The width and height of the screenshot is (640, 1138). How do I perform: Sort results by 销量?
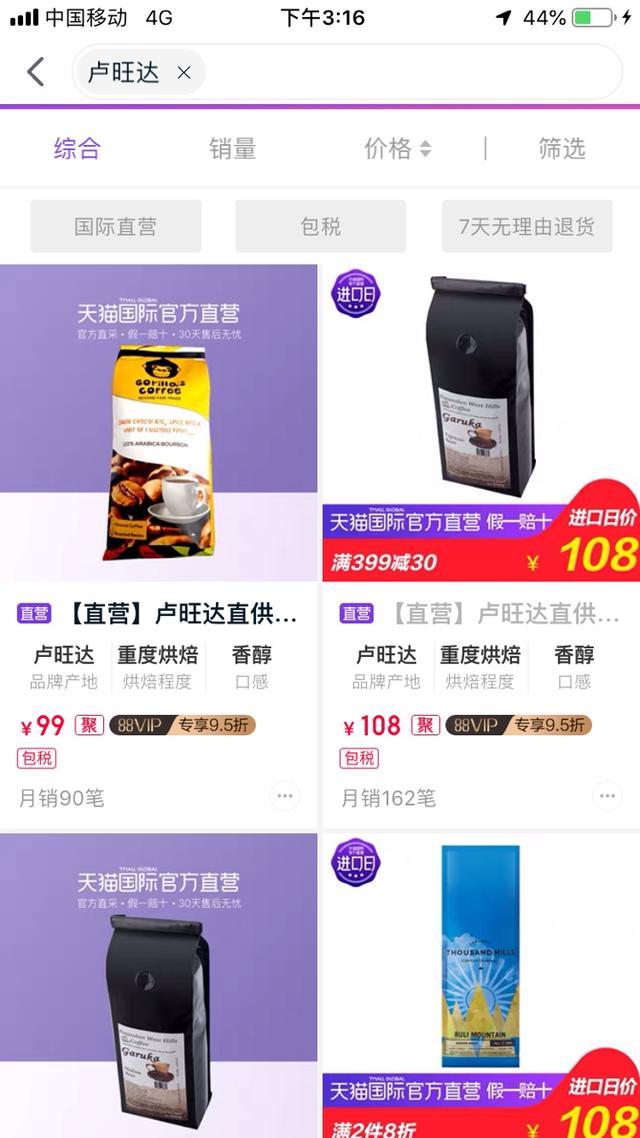click(232, 149)
